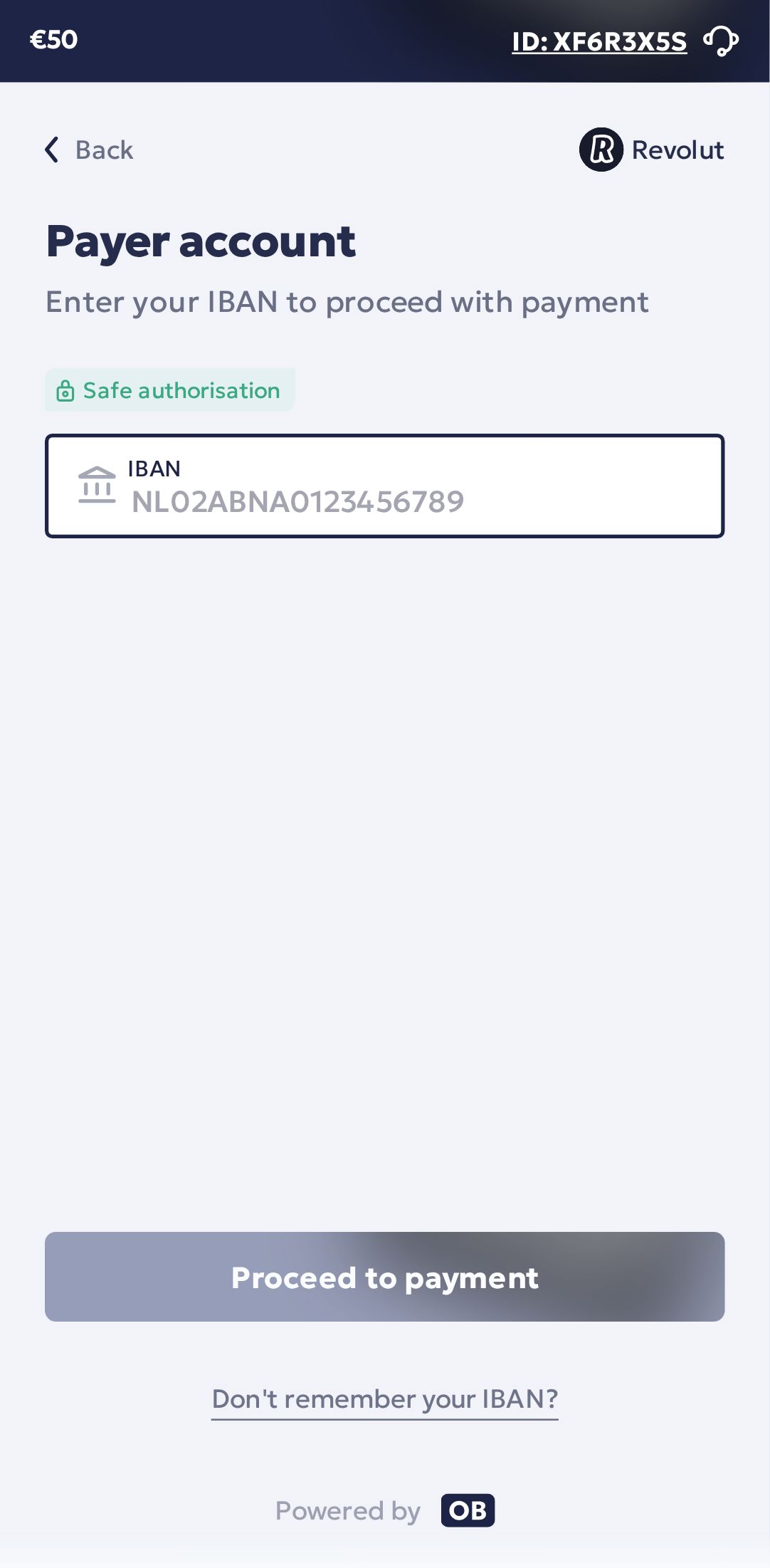Screen dimensions: 770x1568
Task: Open support via the headset icon
Action: coord(721,41)
